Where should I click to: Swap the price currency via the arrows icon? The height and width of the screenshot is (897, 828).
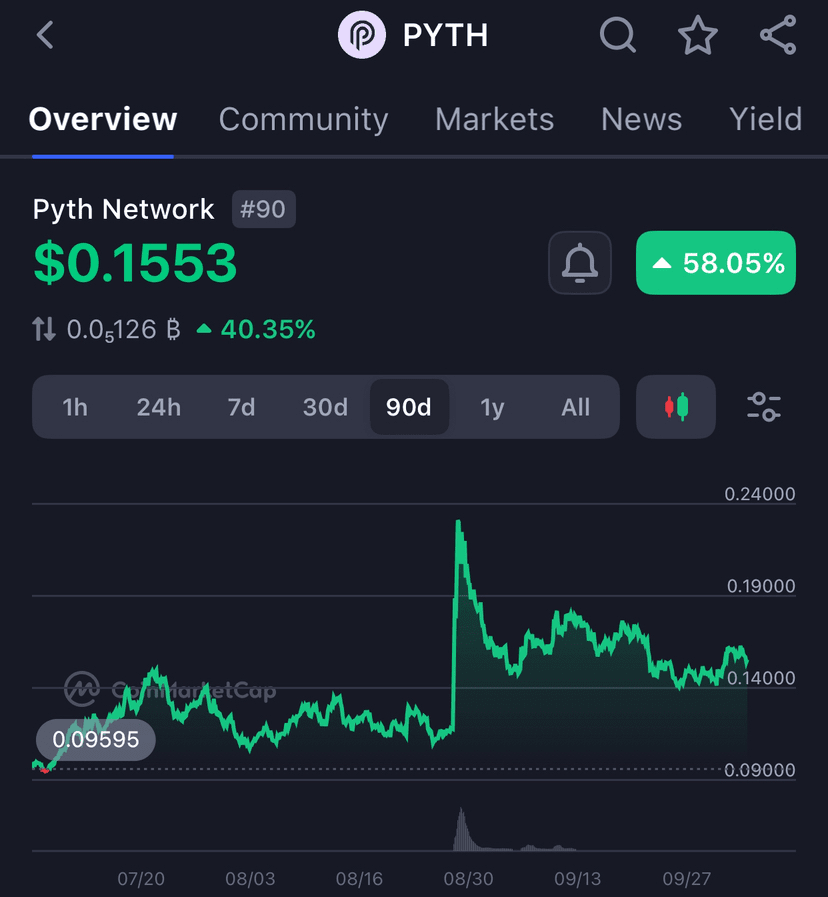tap(44, 329)
